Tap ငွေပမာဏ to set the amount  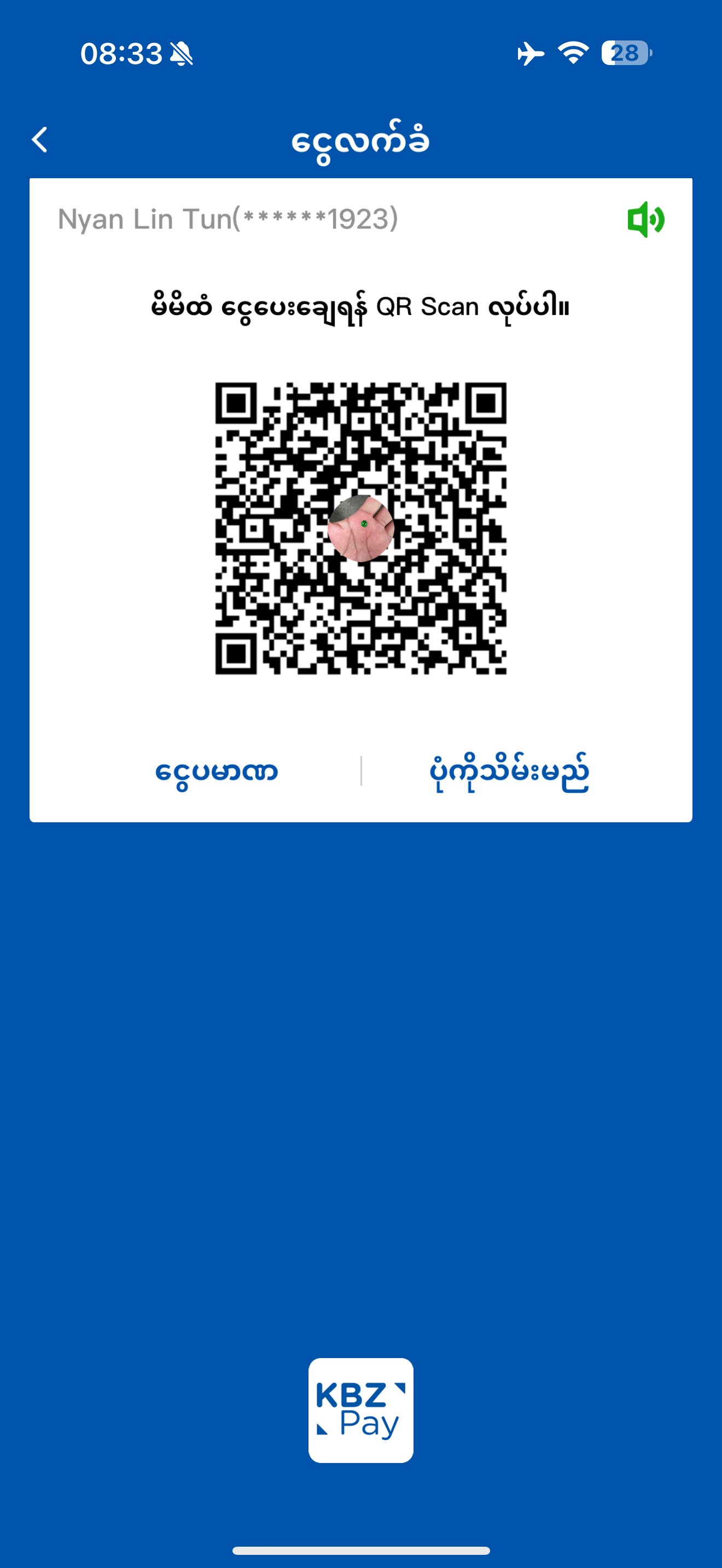[x=216, y=772]
